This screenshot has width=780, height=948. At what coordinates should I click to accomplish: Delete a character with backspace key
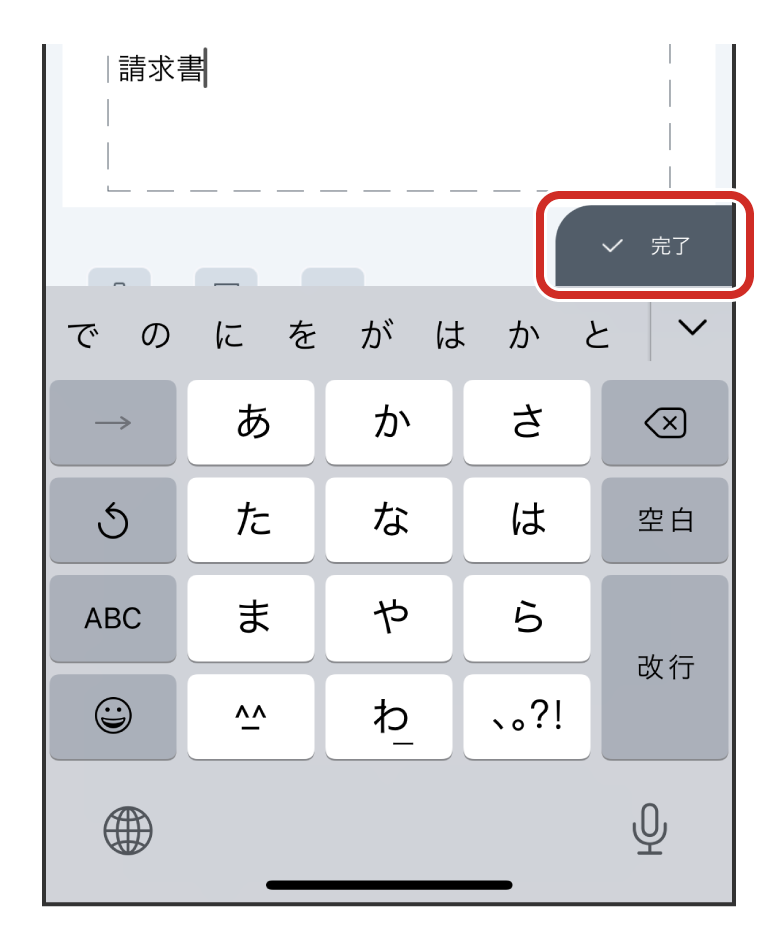(x=664, y=423)
